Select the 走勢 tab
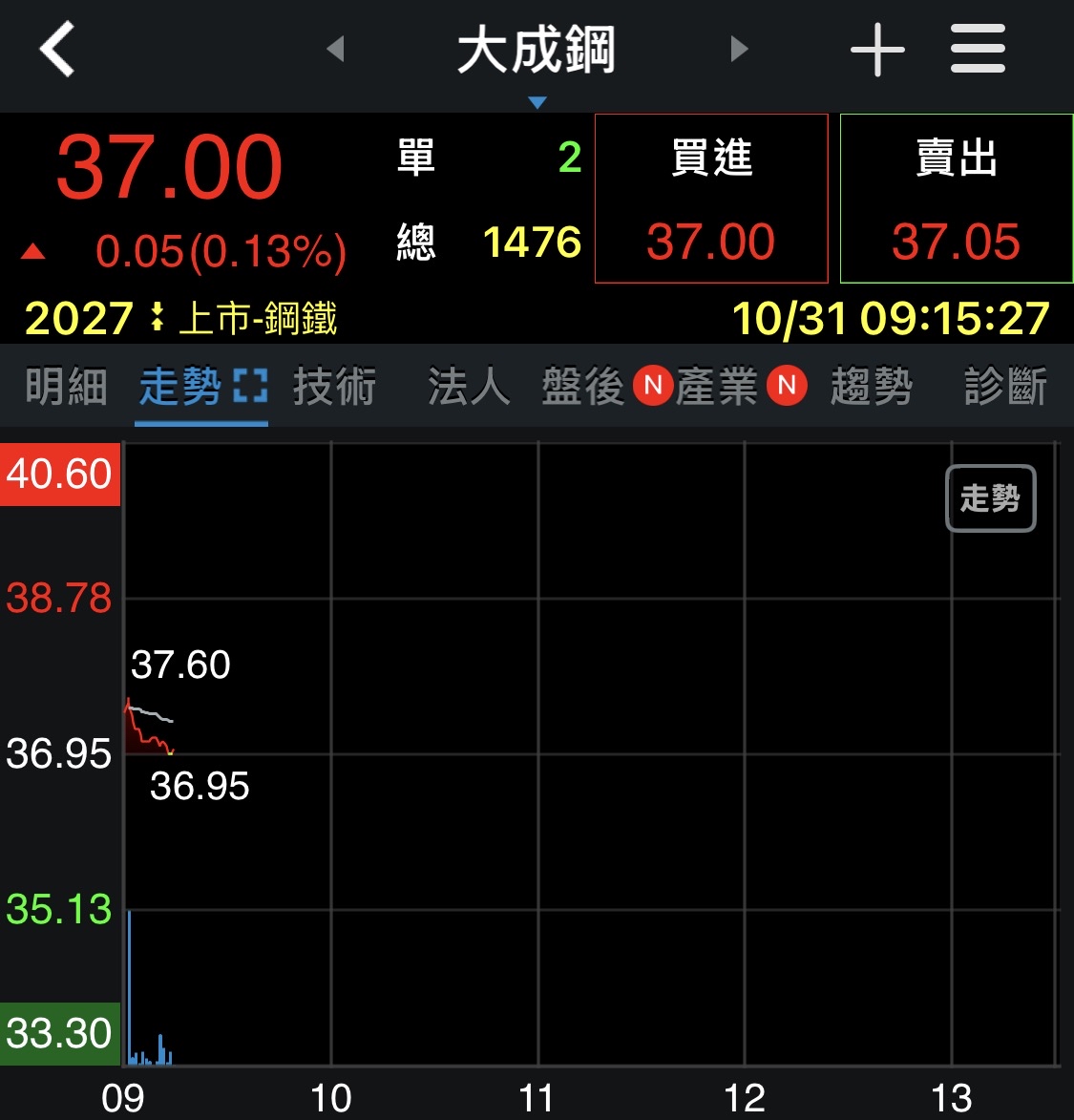This screenshot has height=1120, width=1074. [181, 387]
